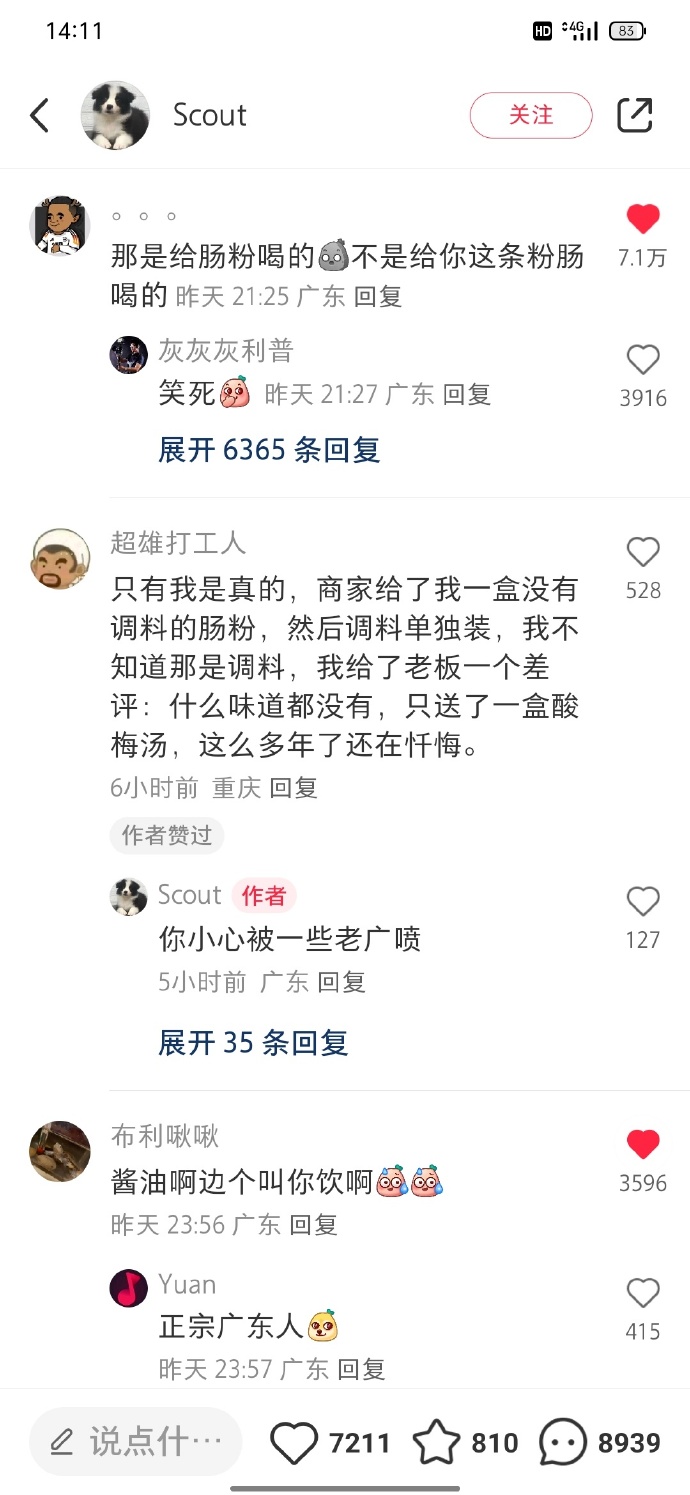Share this post via top-right icon
Image resolution: width=690 pixels, height=1495 pixels.
pos(634,116)
